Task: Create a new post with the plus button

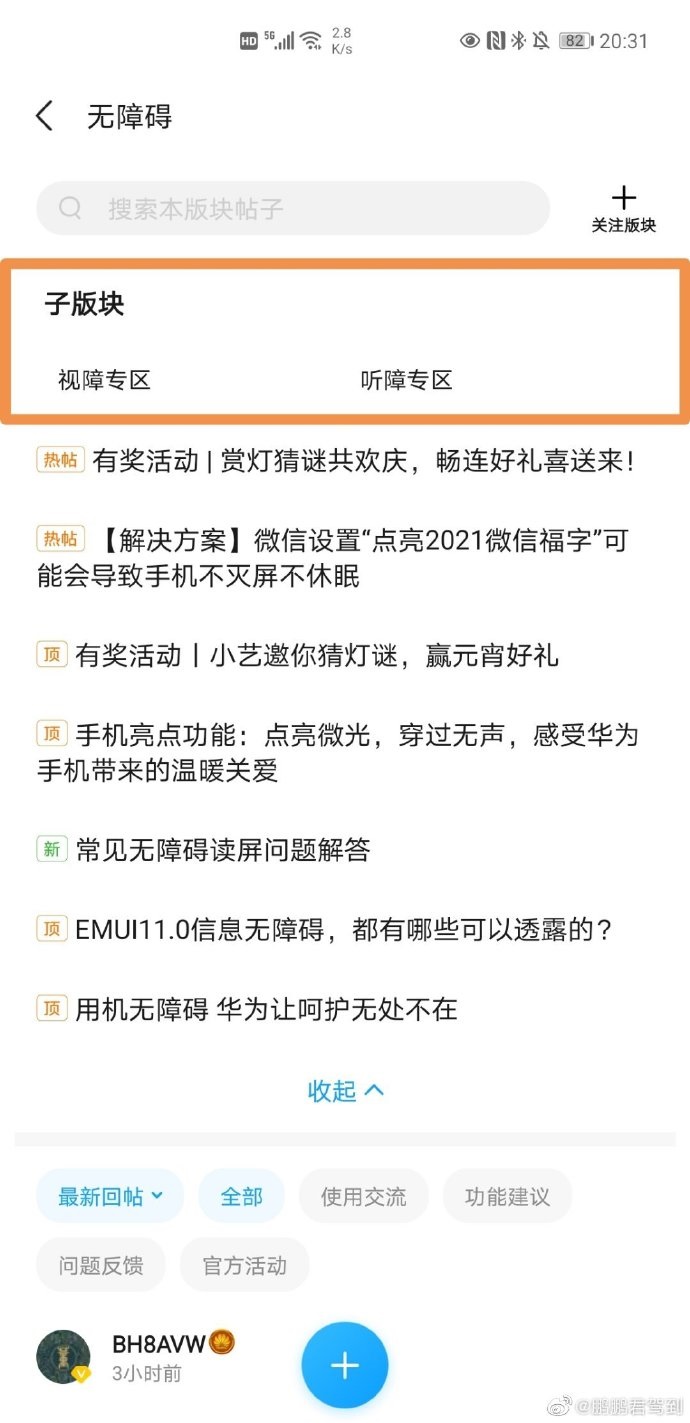Action: (345, 1365)
